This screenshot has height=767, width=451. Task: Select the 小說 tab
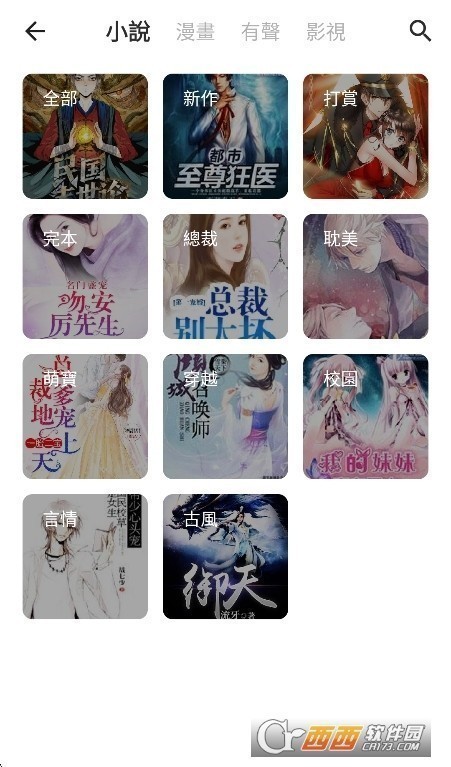pyautogui.click(x=128, y=32)
